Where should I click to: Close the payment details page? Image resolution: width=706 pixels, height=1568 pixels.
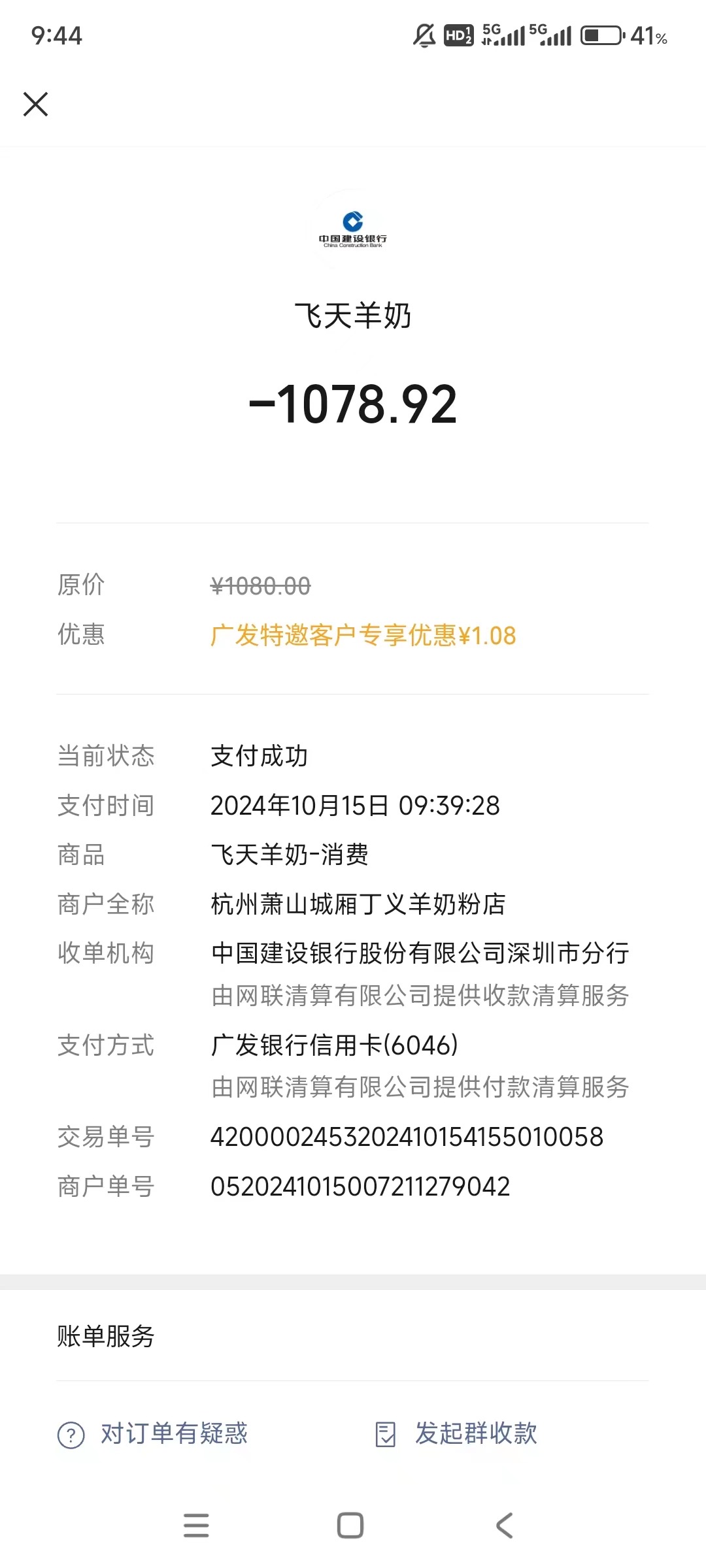tap(35, 104)
